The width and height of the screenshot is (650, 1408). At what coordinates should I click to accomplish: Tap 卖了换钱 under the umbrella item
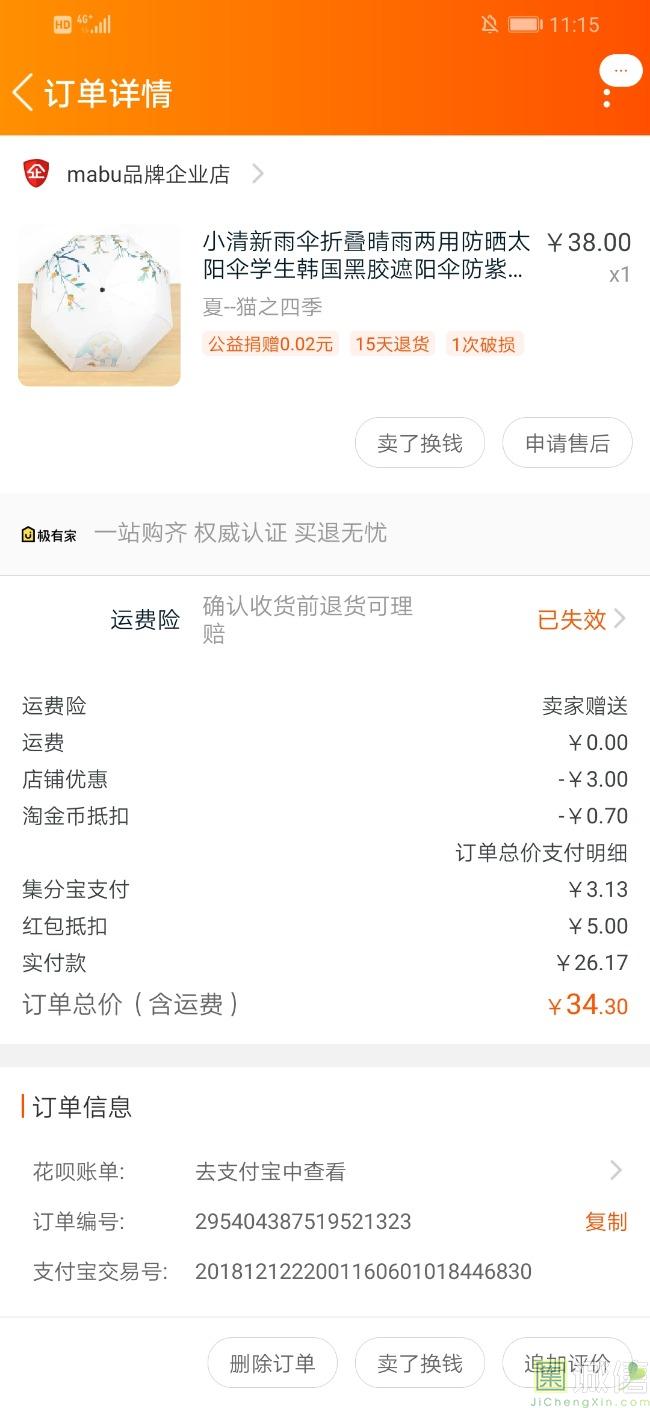pos(420,443)
